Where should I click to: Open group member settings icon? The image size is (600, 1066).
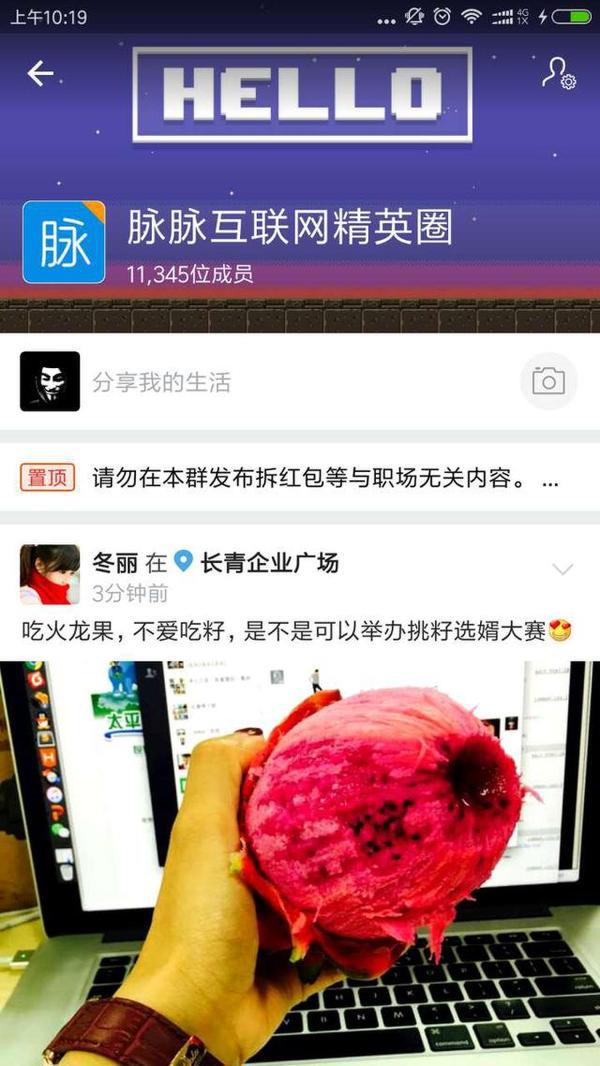(x=558, y=73)
